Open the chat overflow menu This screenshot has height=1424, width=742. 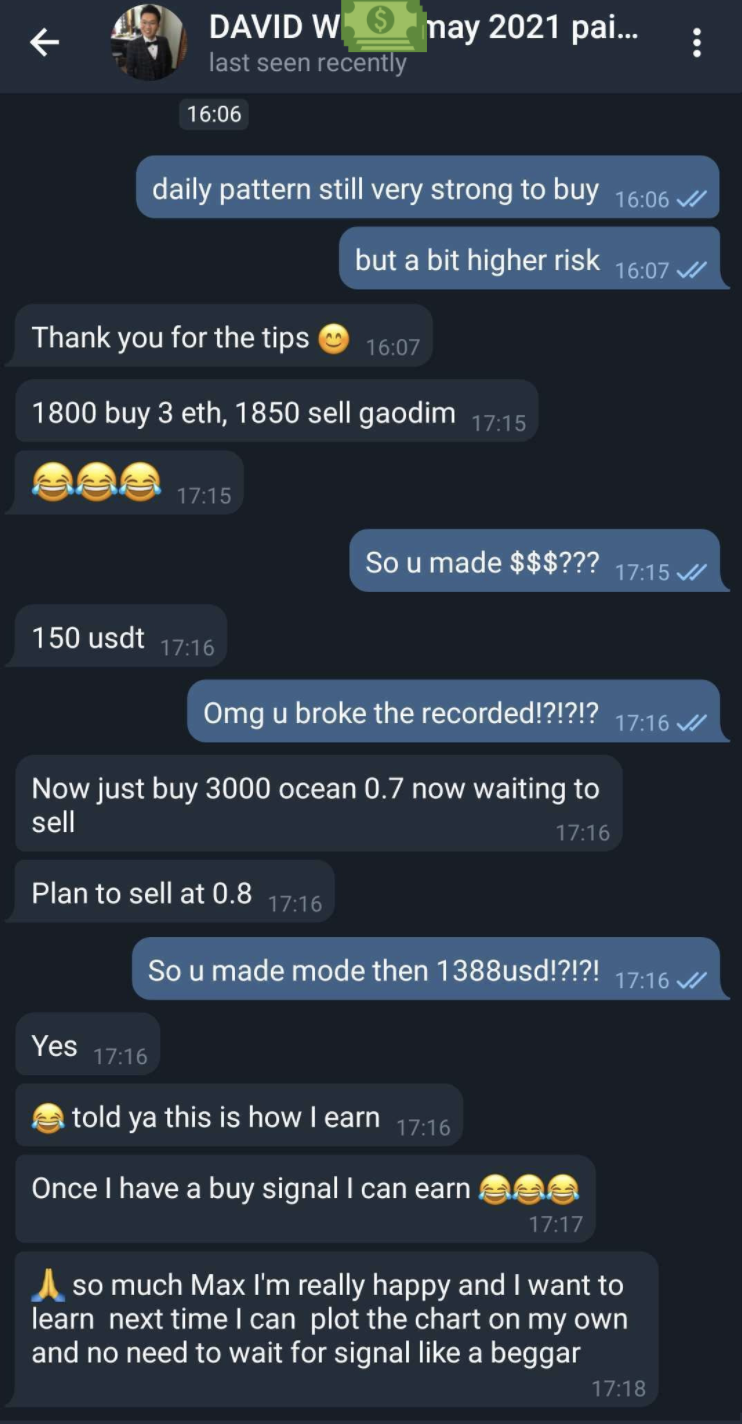click(x=697, y=42)
